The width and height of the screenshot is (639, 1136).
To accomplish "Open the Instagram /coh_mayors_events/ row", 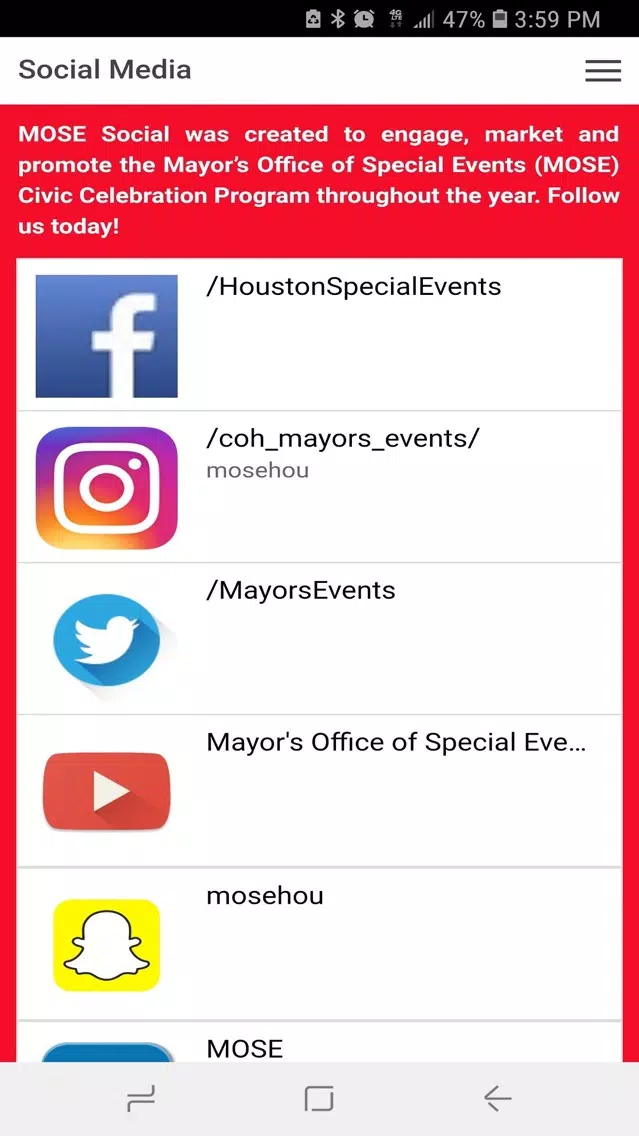I will pos(320,487).
